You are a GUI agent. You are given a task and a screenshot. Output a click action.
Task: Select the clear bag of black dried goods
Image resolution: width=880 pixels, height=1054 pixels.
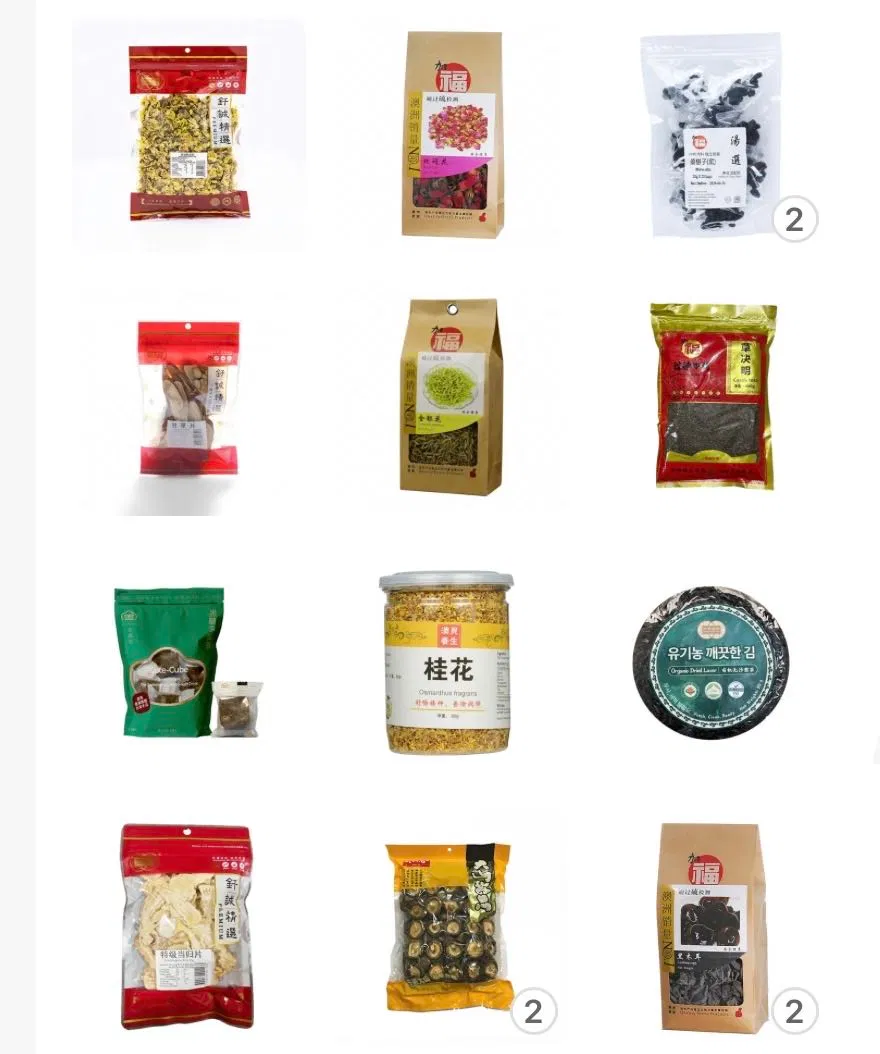[711, 135]
